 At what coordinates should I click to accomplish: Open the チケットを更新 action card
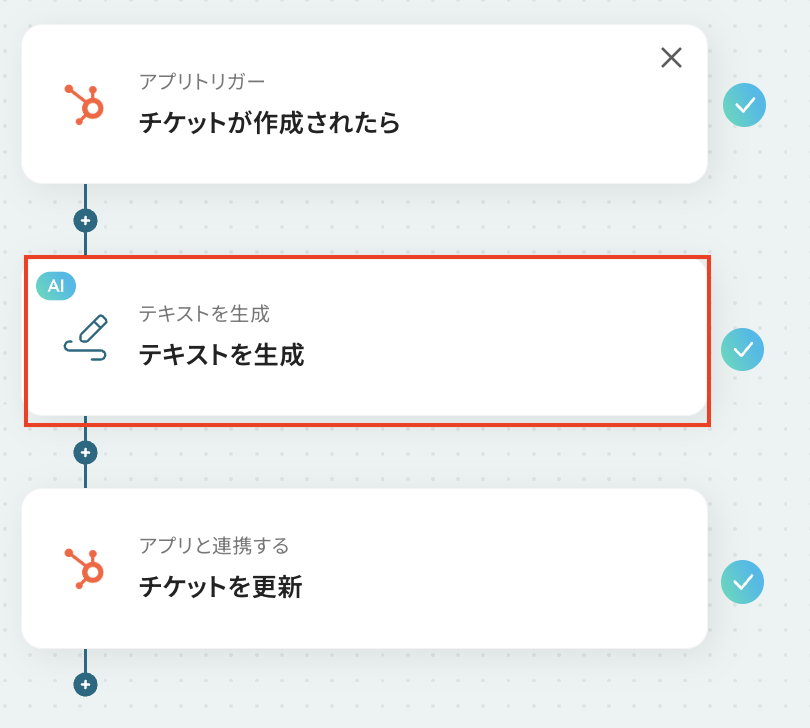364,569
